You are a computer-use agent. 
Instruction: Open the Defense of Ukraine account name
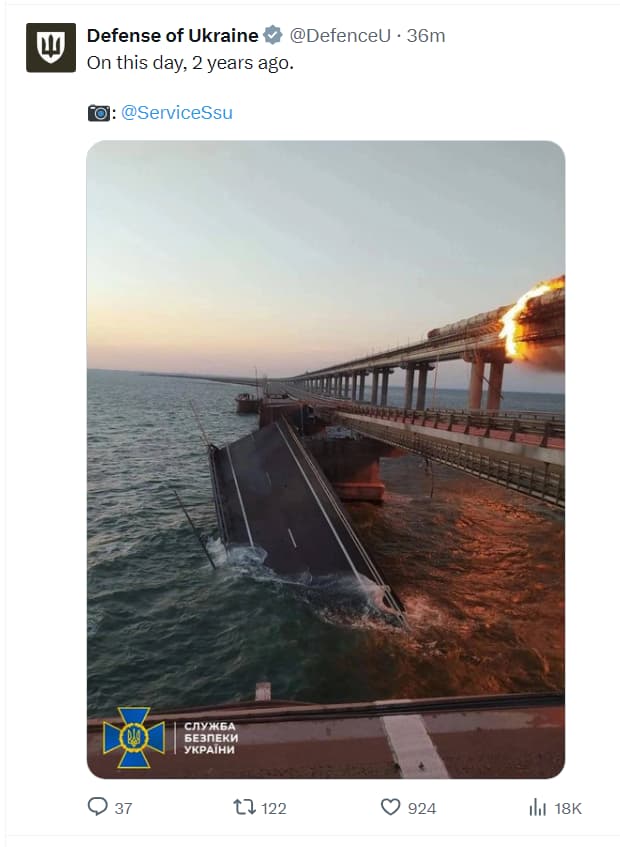tap(172, 36)
